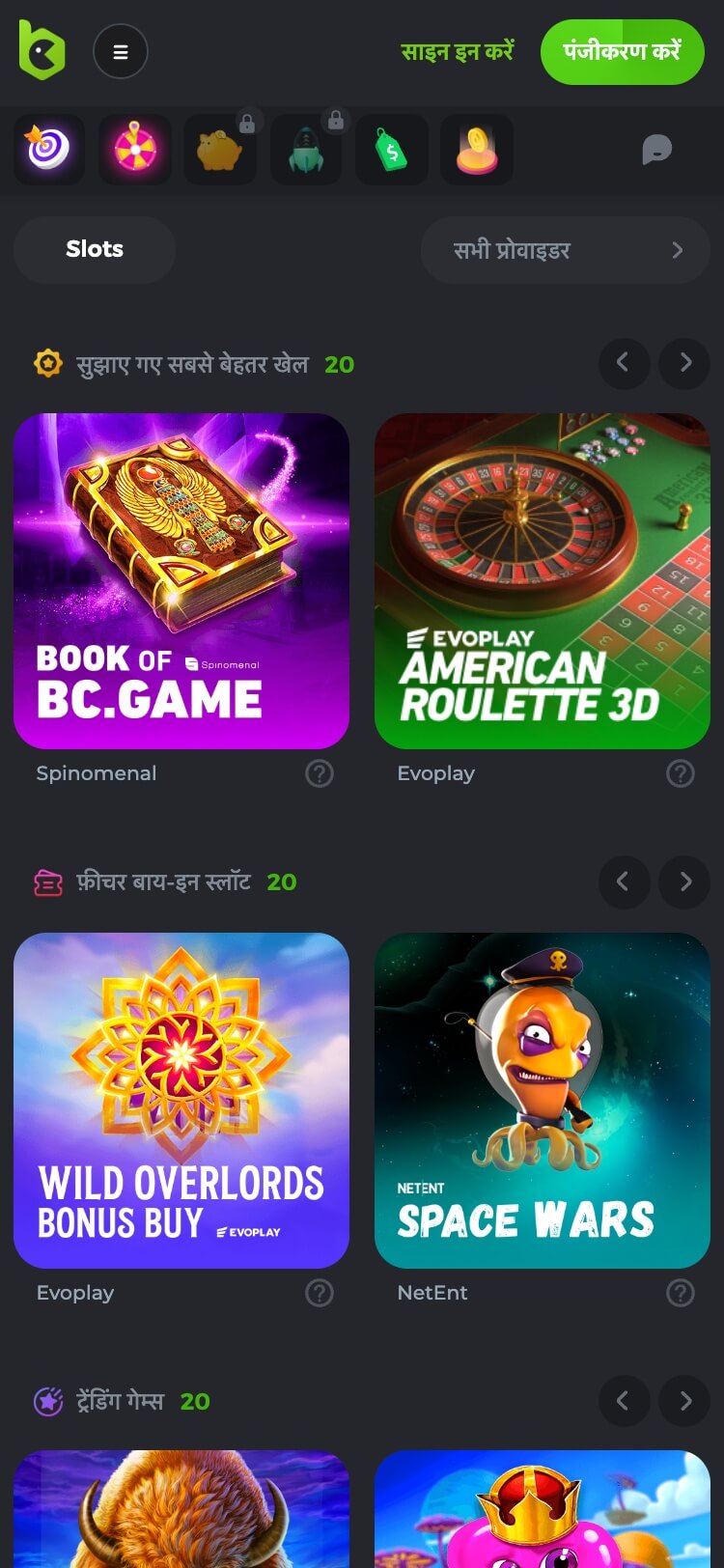The height and width of the screenshot is (1568, 724).
Task: Open the hamburger menu
Action: 121,52
